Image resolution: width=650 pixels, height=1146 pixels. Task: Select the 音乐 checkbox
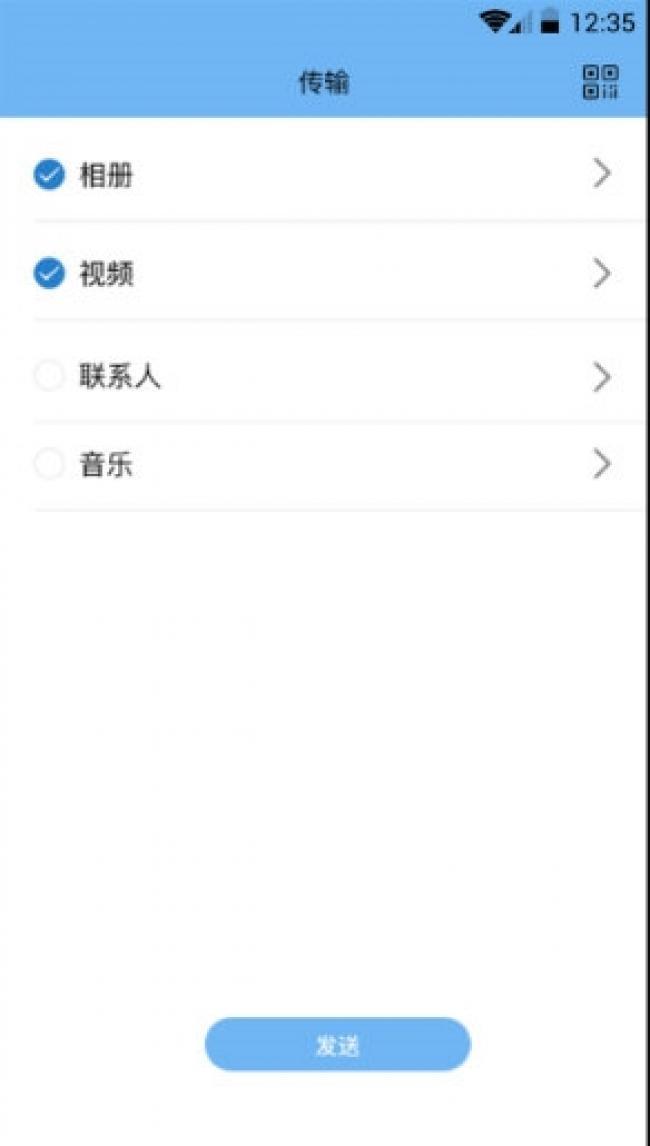(x=49, y=464)
